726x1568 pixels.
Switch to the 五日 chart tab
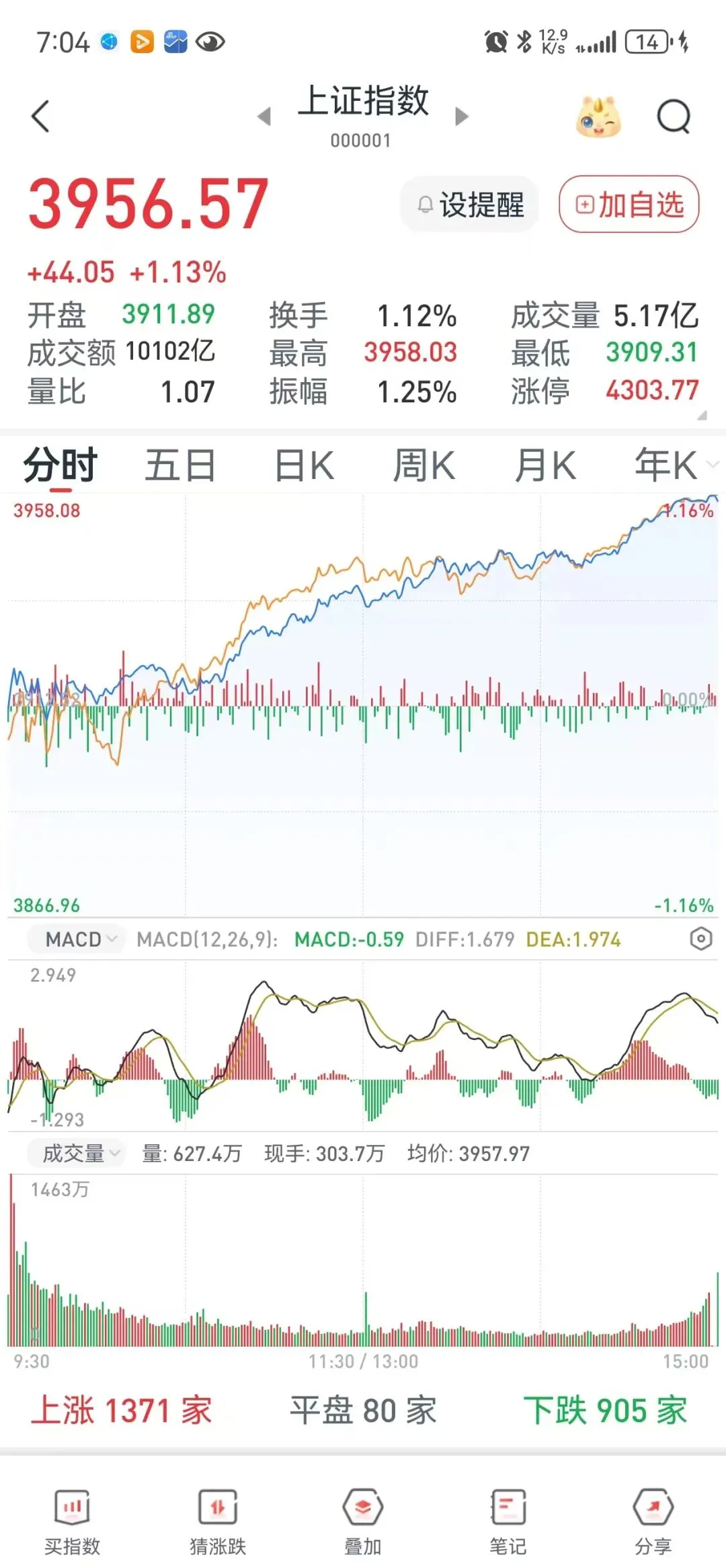pyautogui.click(x=180, y=465)
